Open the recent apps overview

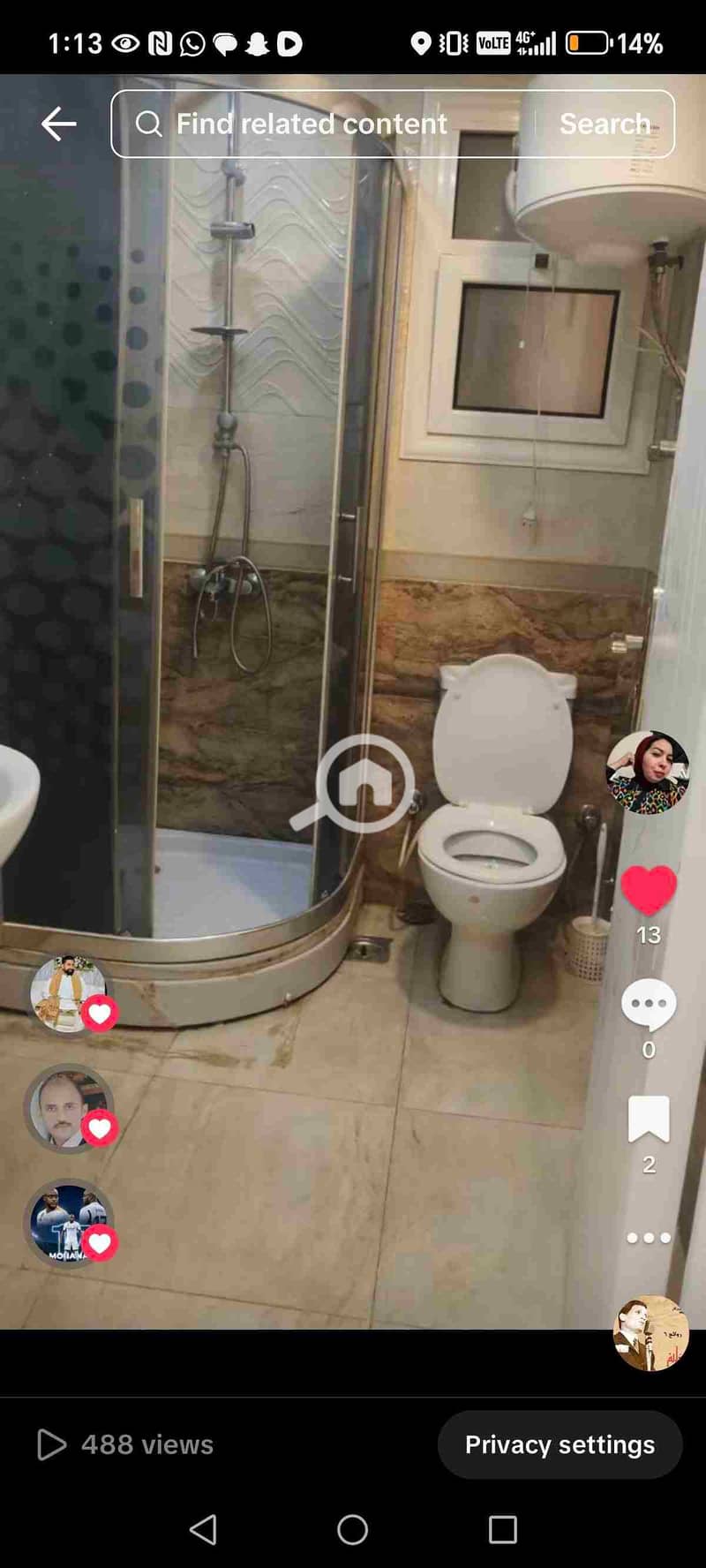point(502,1529)
